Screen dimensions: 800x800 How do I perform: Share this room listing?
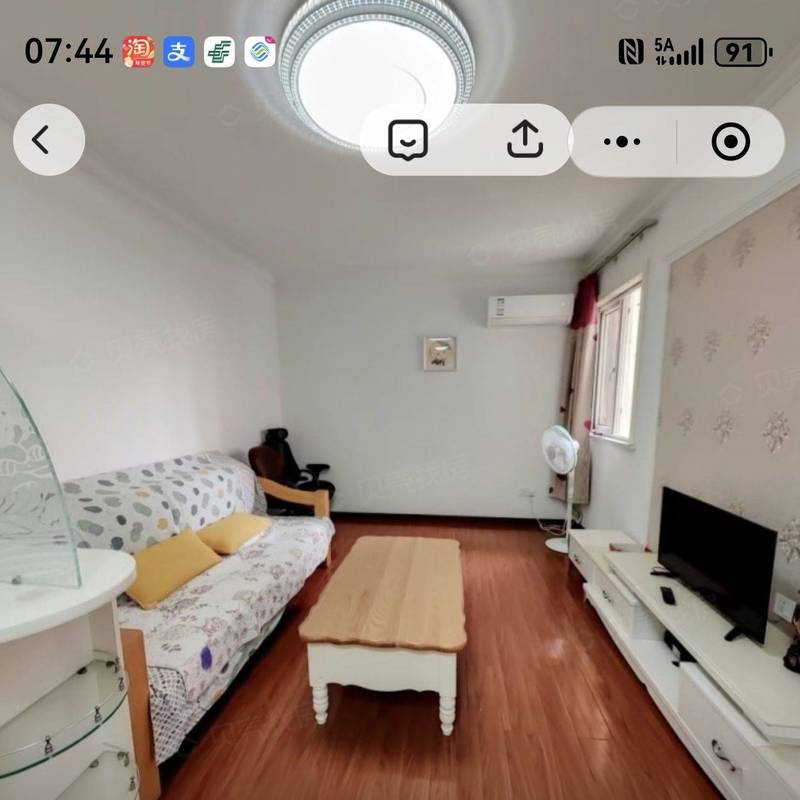pos(524,140)
